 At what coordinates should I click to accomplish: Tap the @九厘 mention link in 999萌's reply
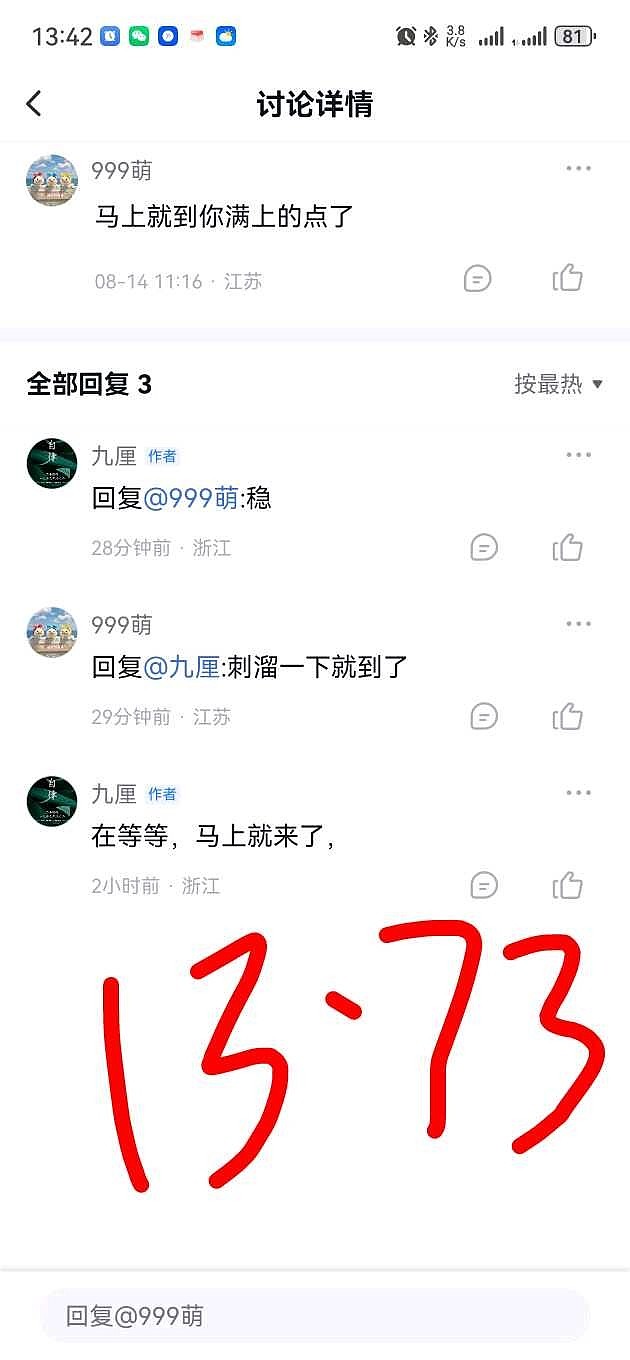pyautogui.click(x=182, y=667)
